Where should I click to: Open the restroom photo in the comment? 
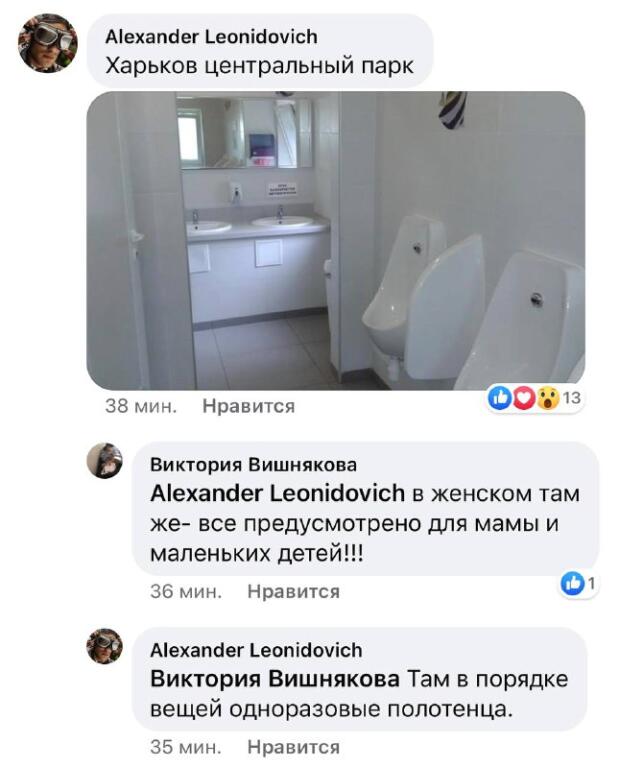point(335,240)
